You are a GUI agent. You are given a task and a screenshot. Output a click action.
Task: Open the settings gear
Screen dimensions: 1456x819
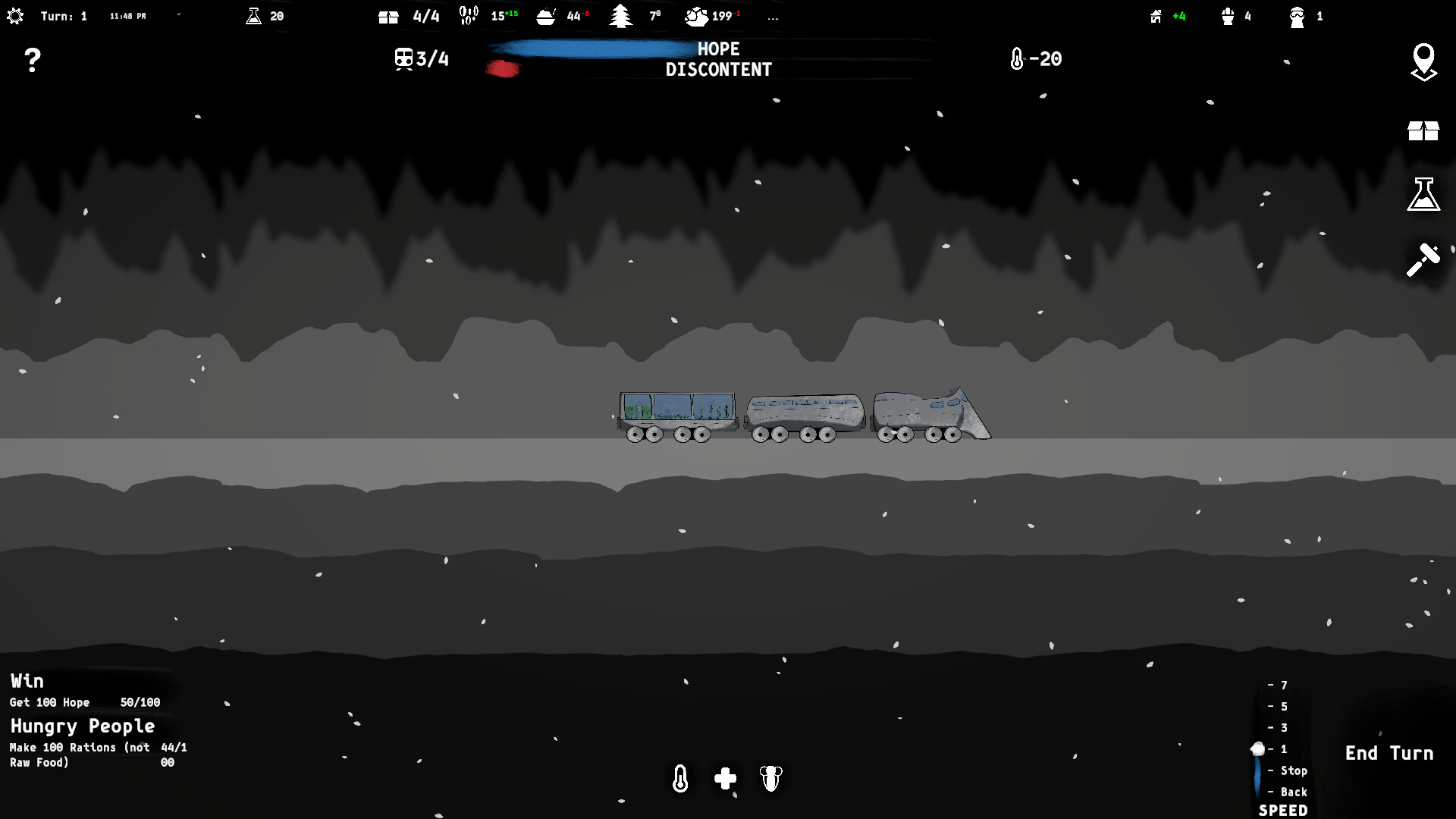(x=15, y=16)
